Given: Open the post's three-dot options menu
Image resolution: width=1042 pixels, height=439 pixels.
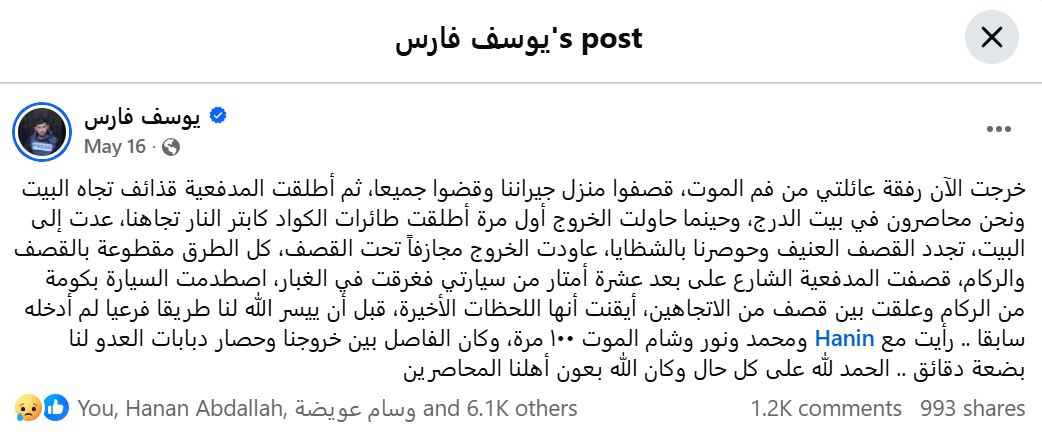Looking at the screenshot, I should tap(999, 130).
